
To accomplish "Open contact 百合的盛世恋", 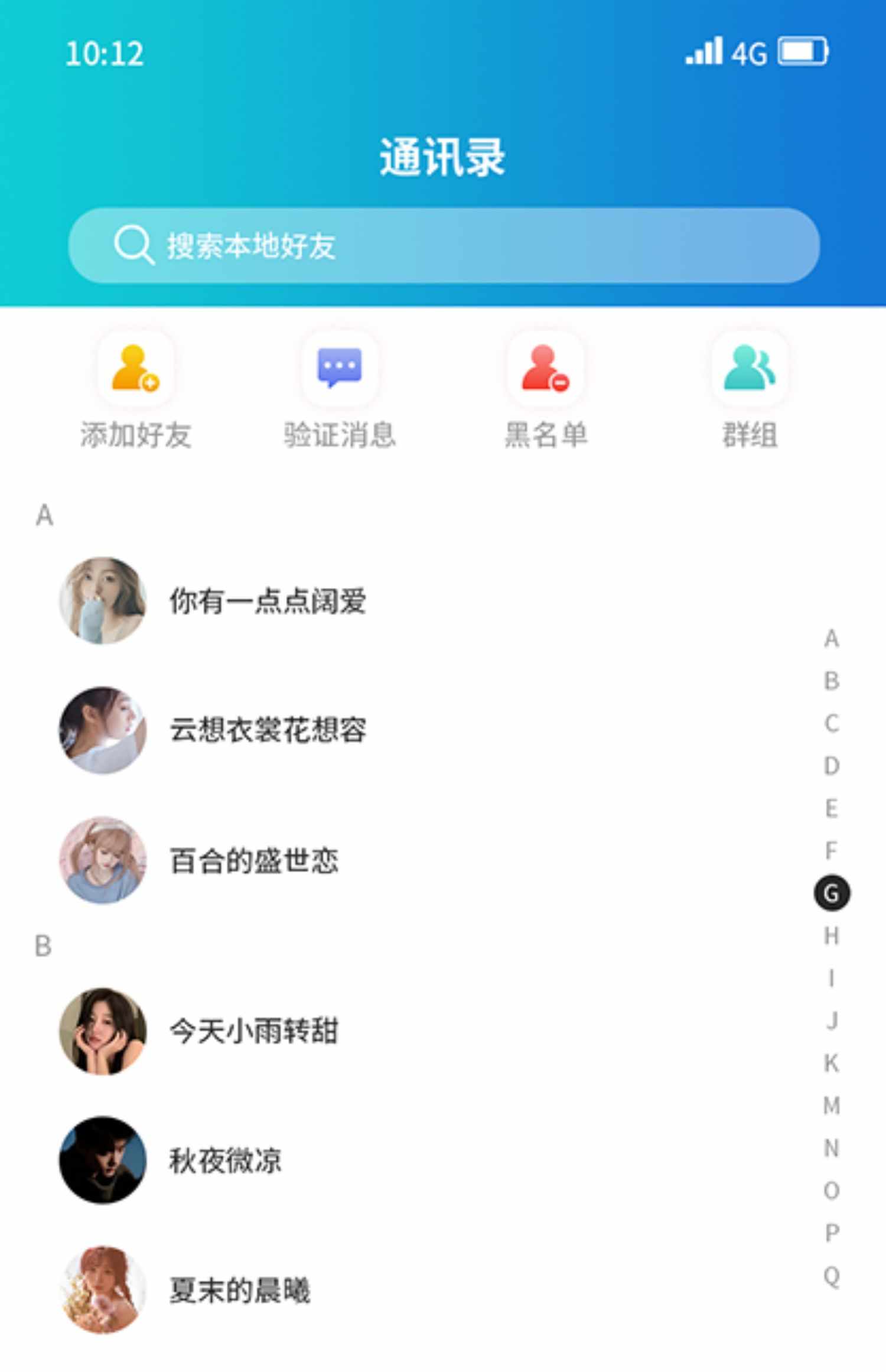I will 254,863.
